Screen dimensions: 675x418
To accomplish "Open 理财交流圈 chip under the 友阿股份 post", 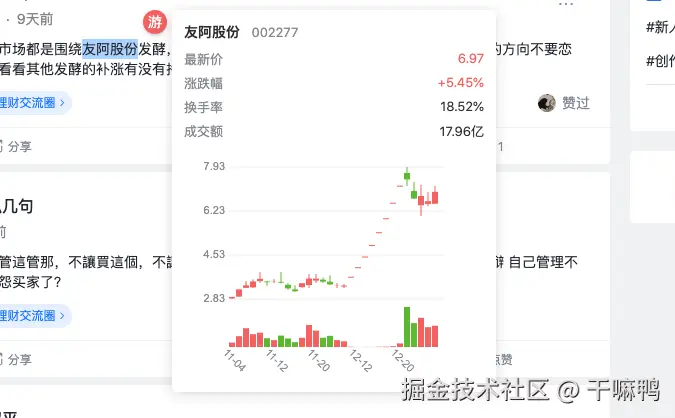I will pyautogui.click(x=34, y=102).
